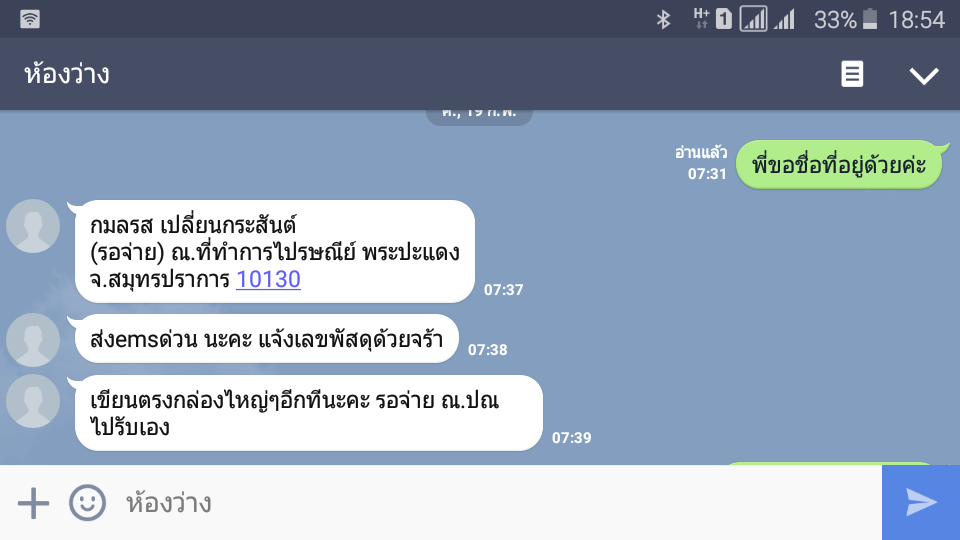This screenshot has height=540, width=960.
Task: Open the plus attachment menu
Action: click(33, 503)
